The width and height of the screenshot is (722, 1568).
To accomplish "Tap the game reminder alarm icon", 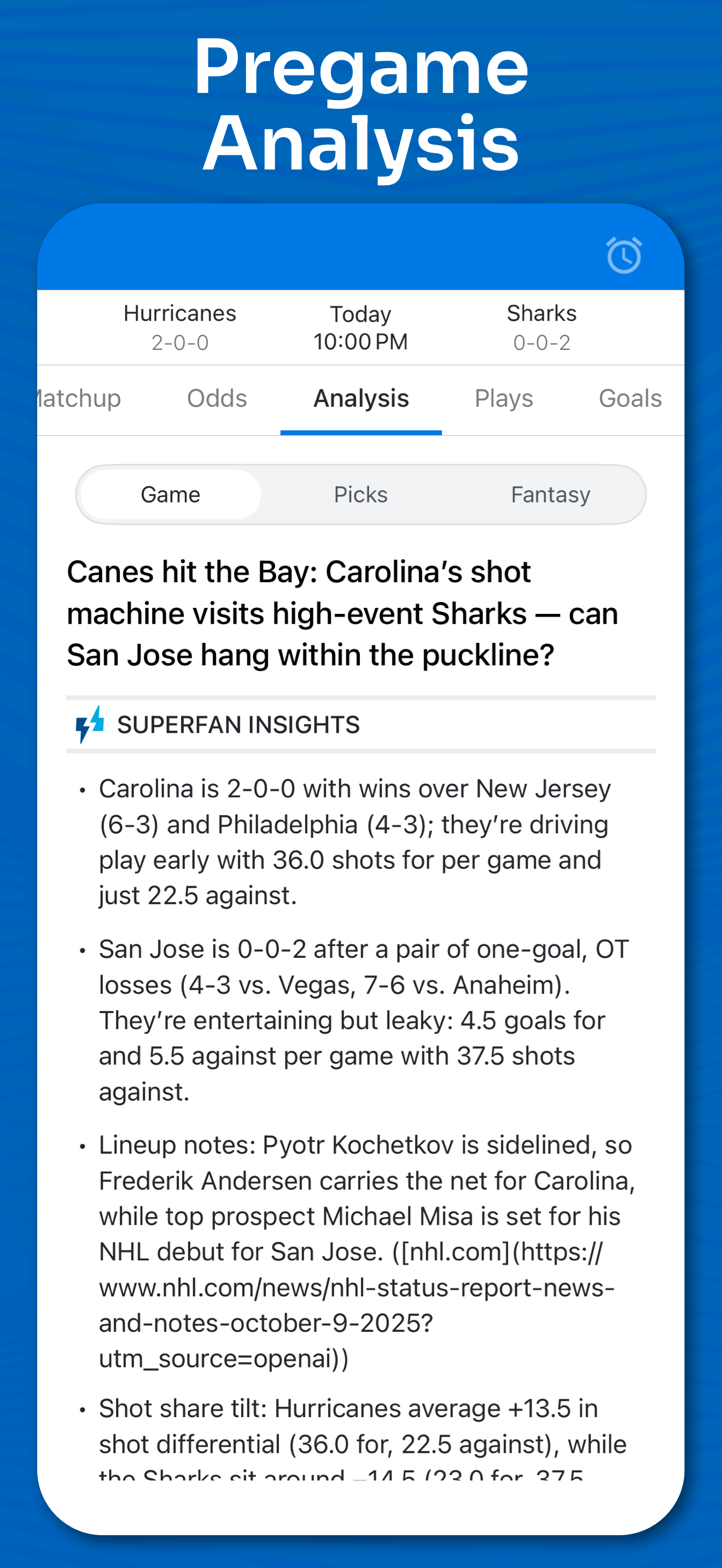I will [624, 256].
